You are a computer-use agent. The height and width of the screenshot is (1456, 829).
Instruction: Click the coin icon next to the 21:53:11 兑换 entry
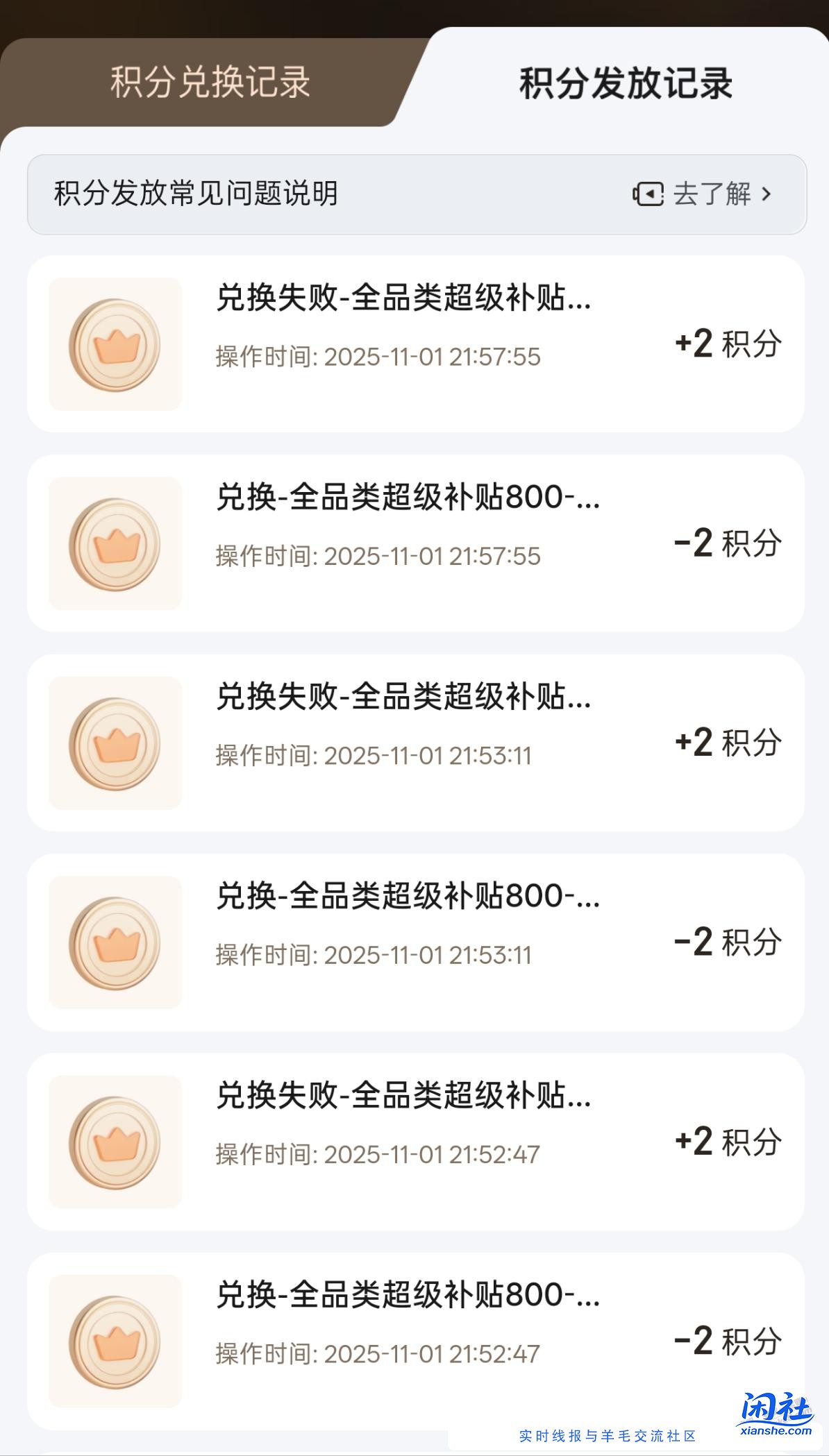pyautogui.click(x=116, y=940)
